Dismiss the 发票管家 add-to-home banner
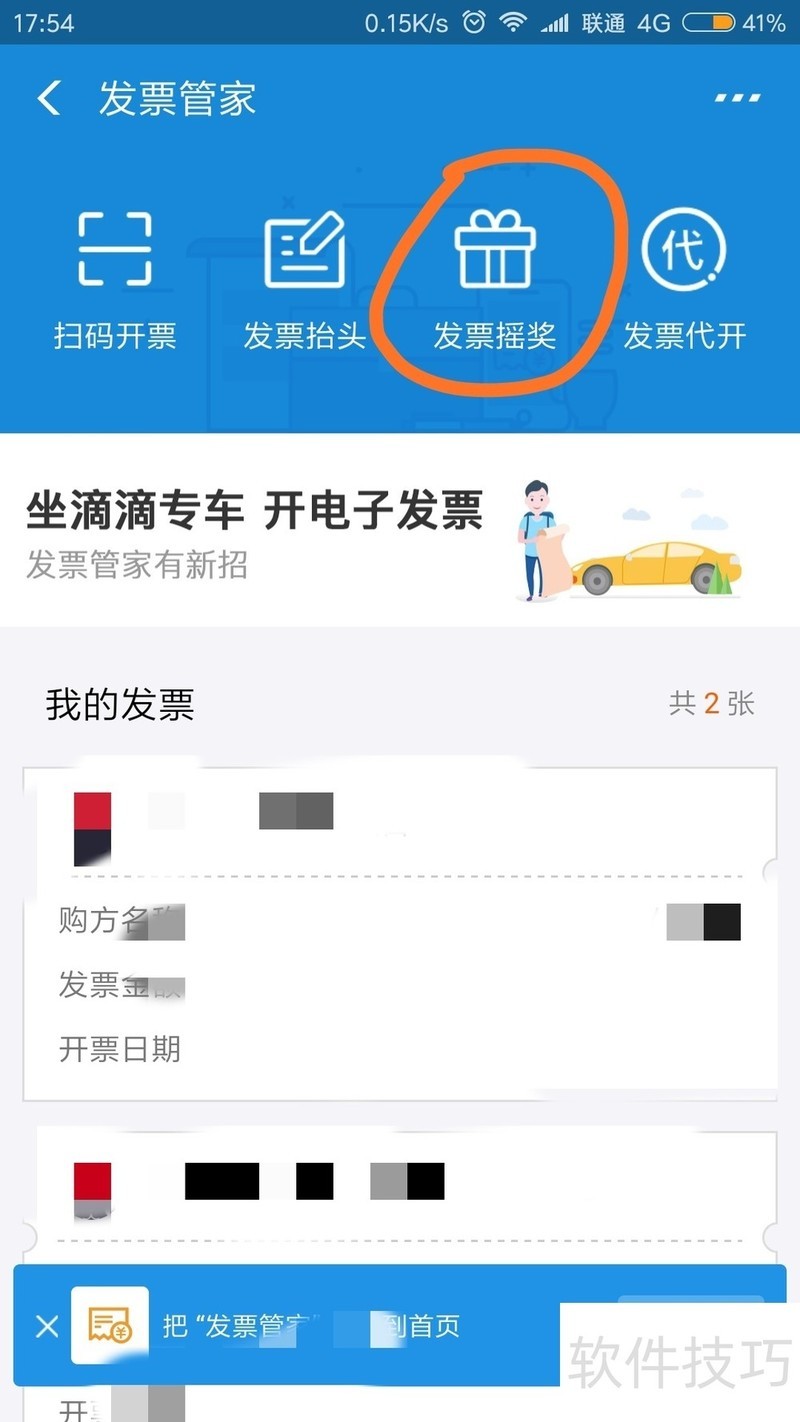Image resolution: width=800 pixels, height=1422 pixels. point(47,1327)
